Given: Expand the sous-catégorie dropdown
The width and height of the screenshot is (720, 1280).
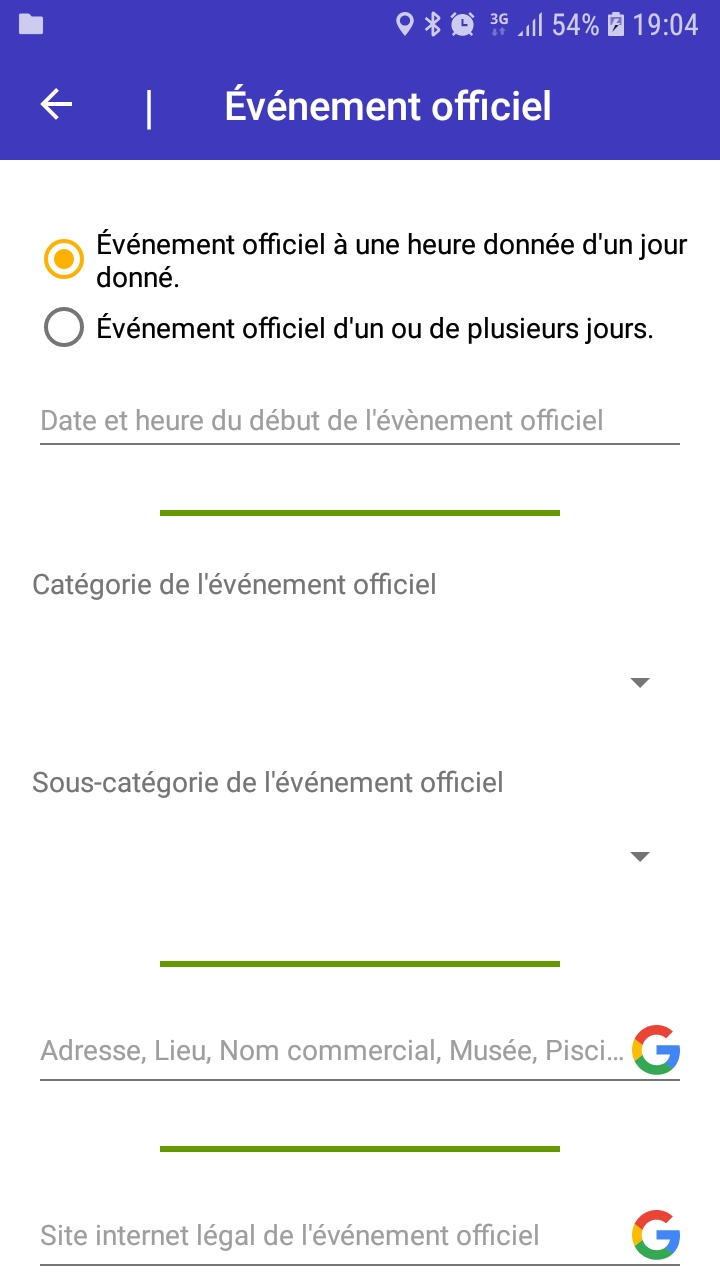Looking at the screenshot, I should [x=640, y=856].
